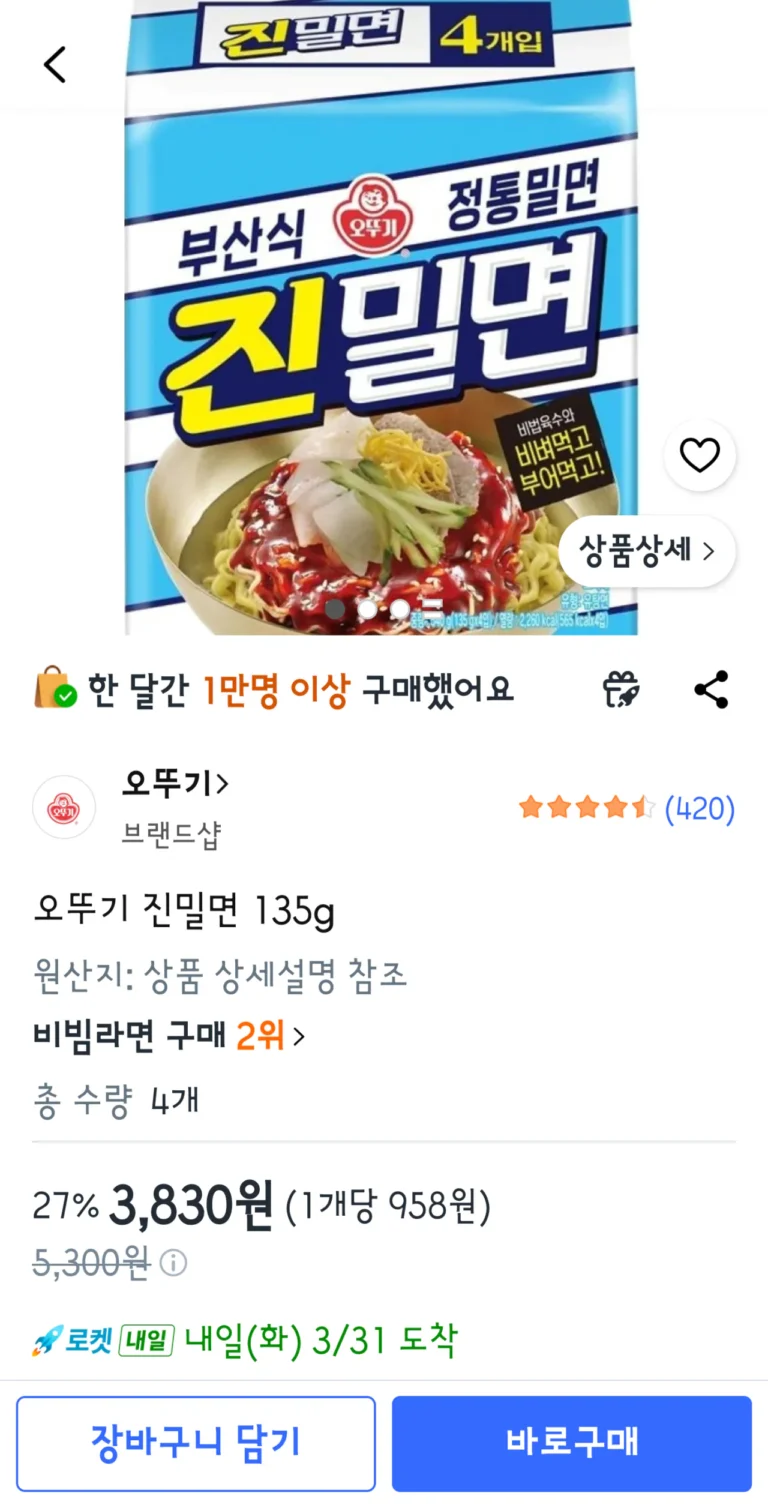Viewport: 768px width, 1508px height.
Task: Go back using the arrow icon
Action: pos(55,65)
